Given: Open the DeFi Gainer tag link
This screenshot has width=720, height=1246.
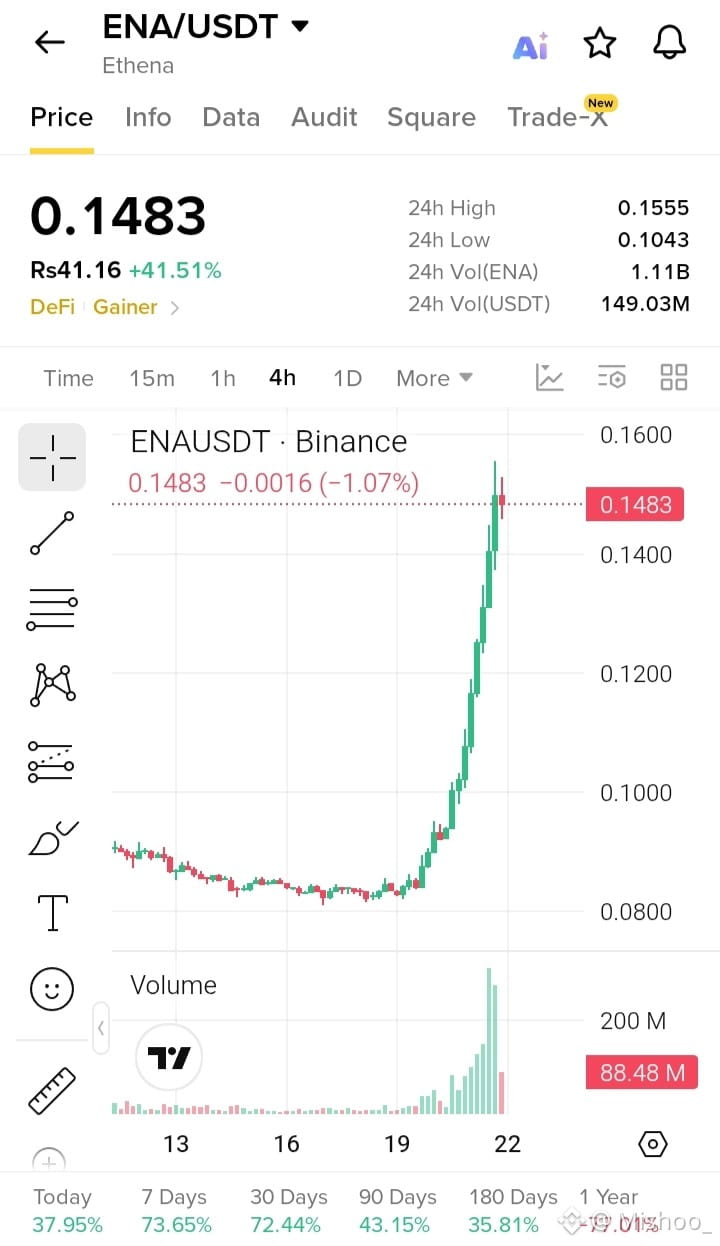Looking at the screenshot, I should pyautogui.click(x=105, y=307).
